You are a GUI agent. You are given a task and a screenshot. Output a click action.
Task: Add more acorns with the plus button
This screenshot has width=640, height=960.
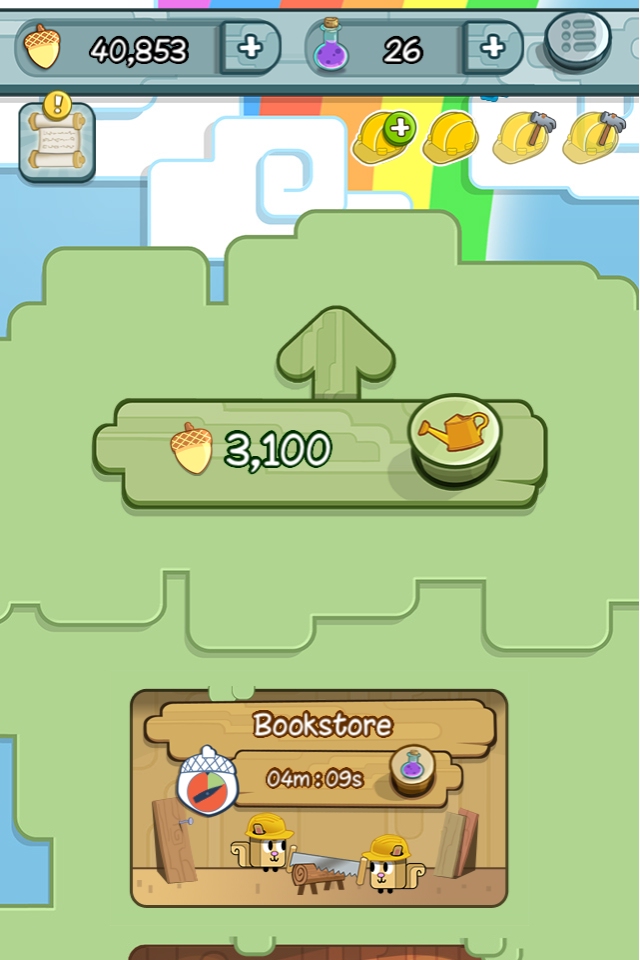coord(250,48)
